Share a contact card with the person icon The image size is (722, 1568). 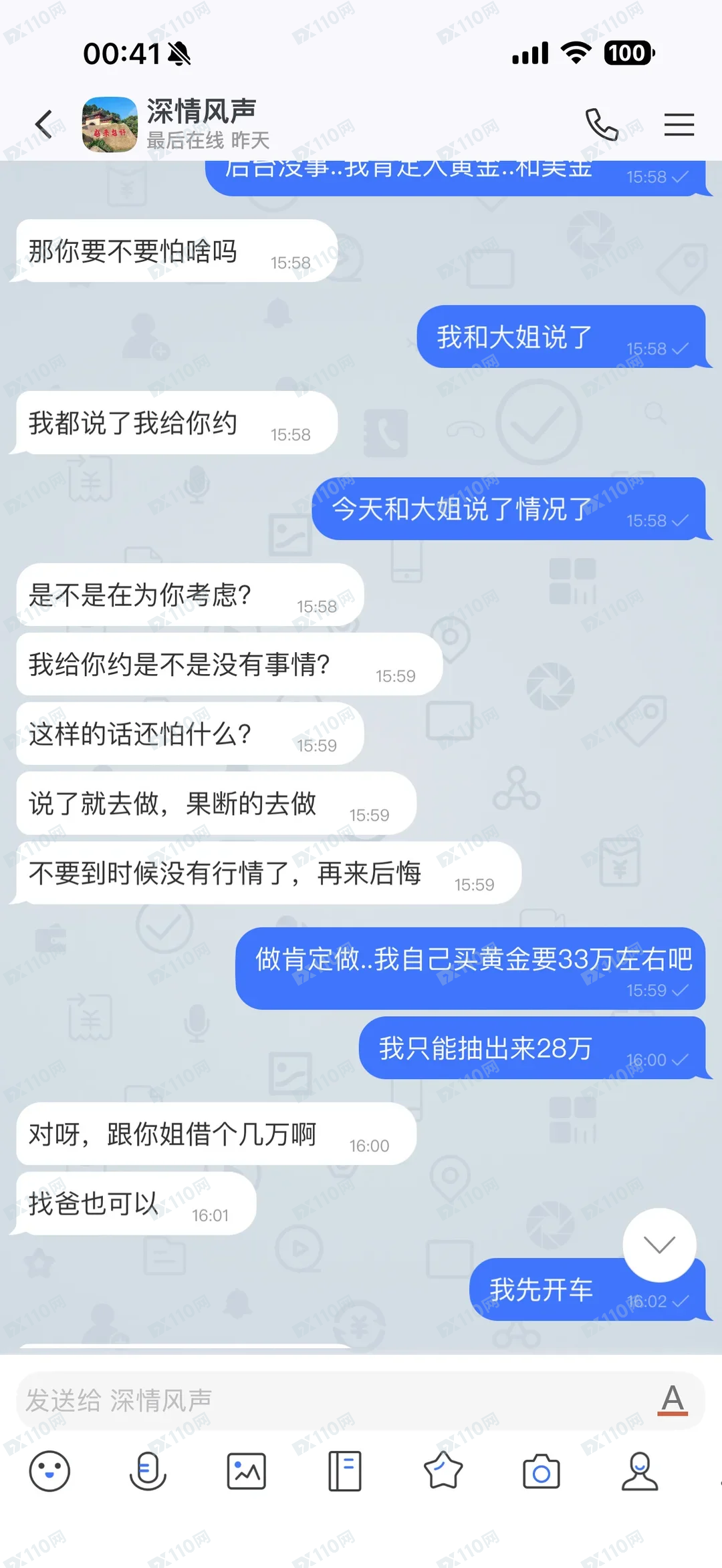[640, 1471]
